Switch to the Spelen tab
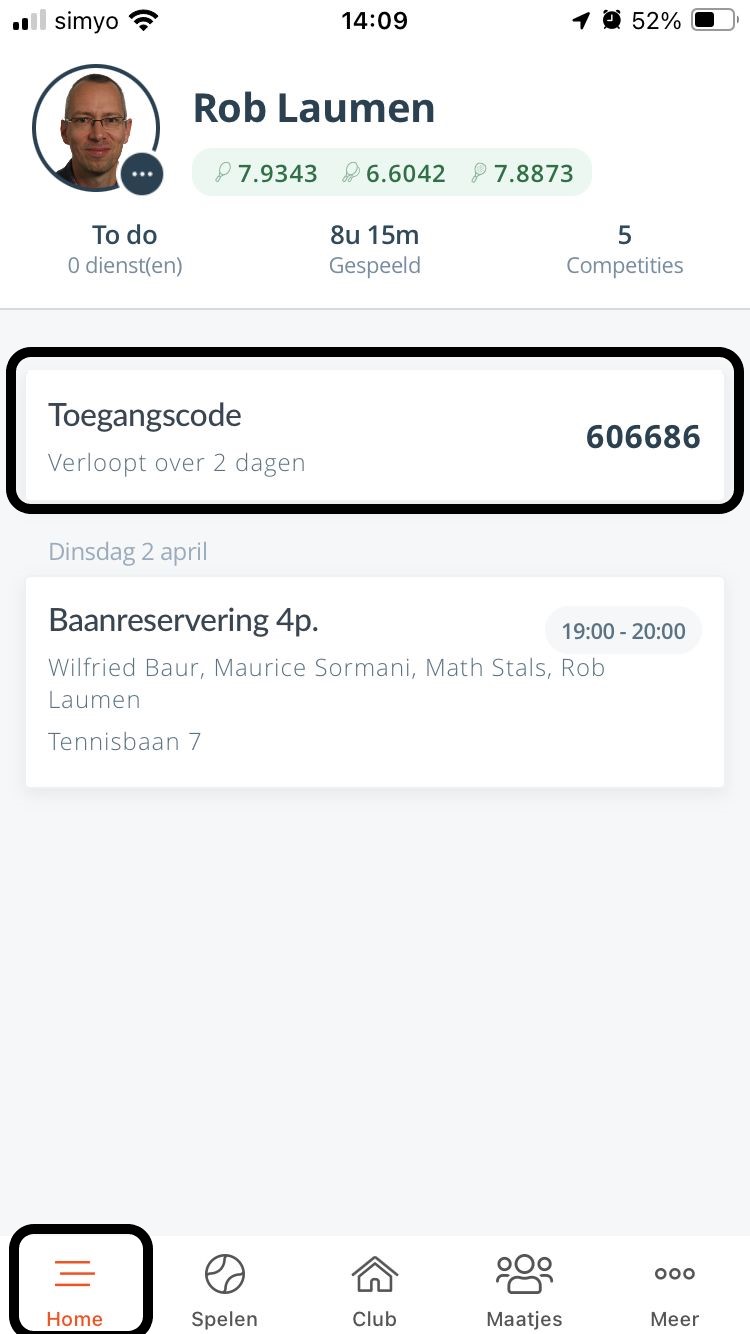This screenshot has height=1334, width=750. [x=225, y=1290]
